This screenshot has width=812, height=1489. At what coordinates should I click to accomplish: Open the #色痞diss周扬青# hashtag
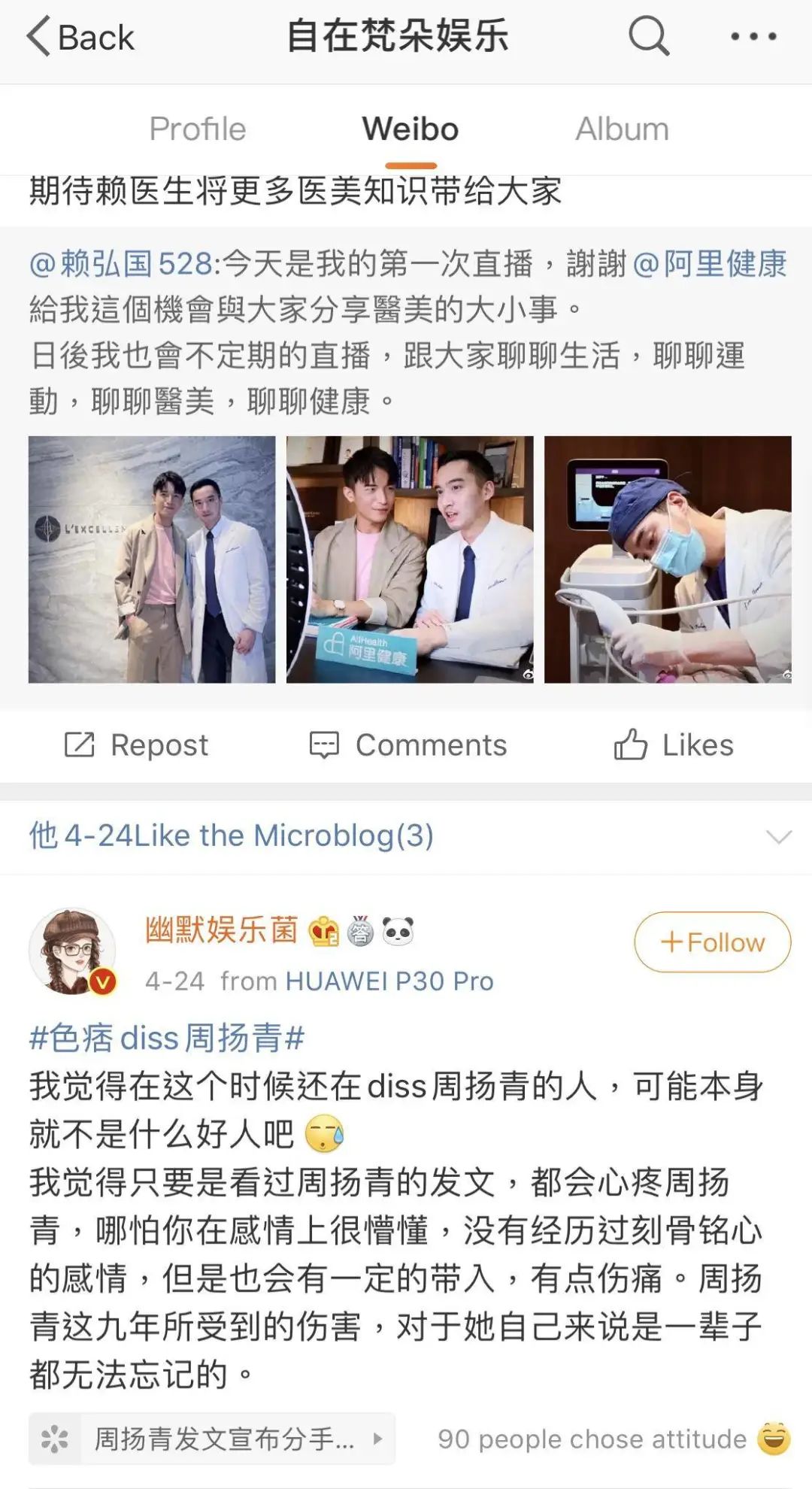point(166,1039)
